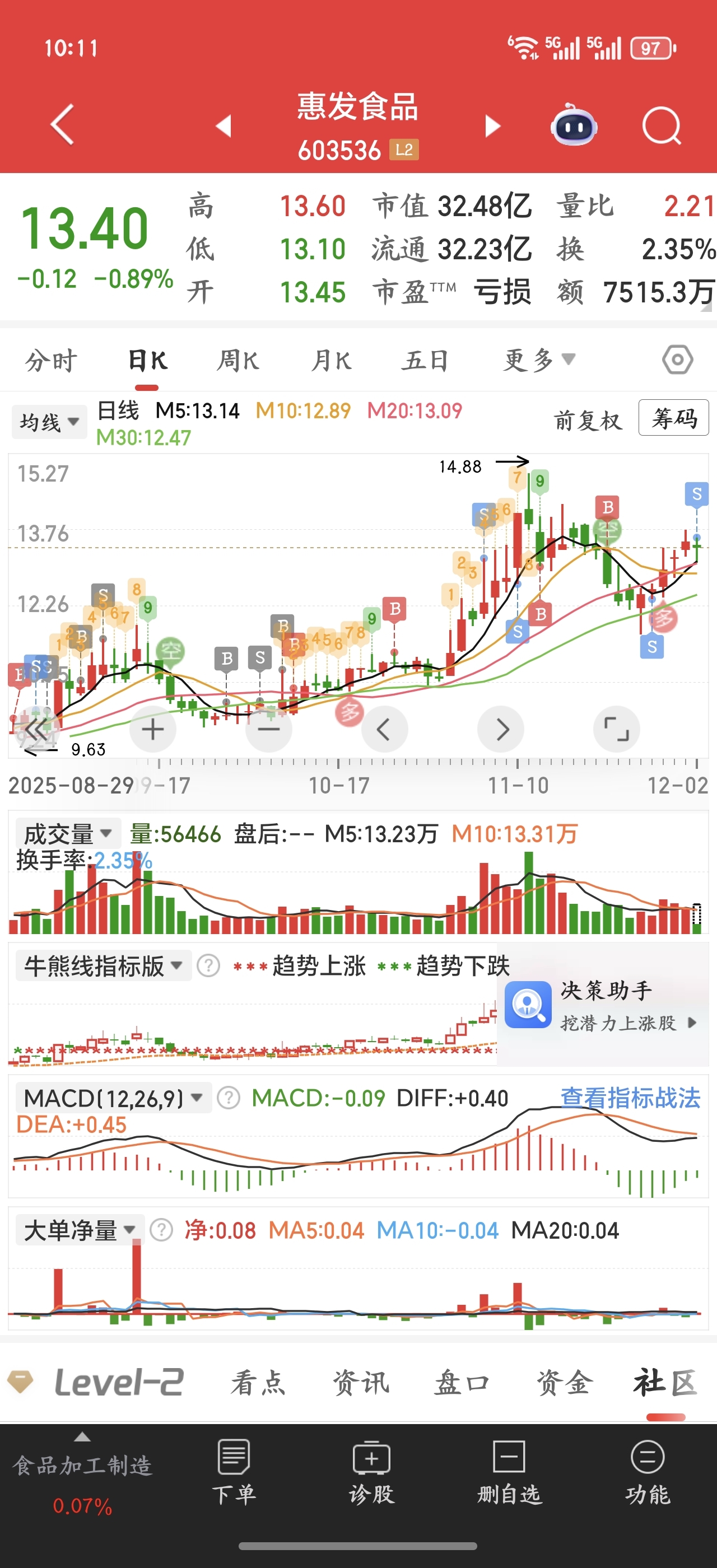717x1568 pixels.
Task: Select the 月K tab
Action: click(x=331, y=360)
